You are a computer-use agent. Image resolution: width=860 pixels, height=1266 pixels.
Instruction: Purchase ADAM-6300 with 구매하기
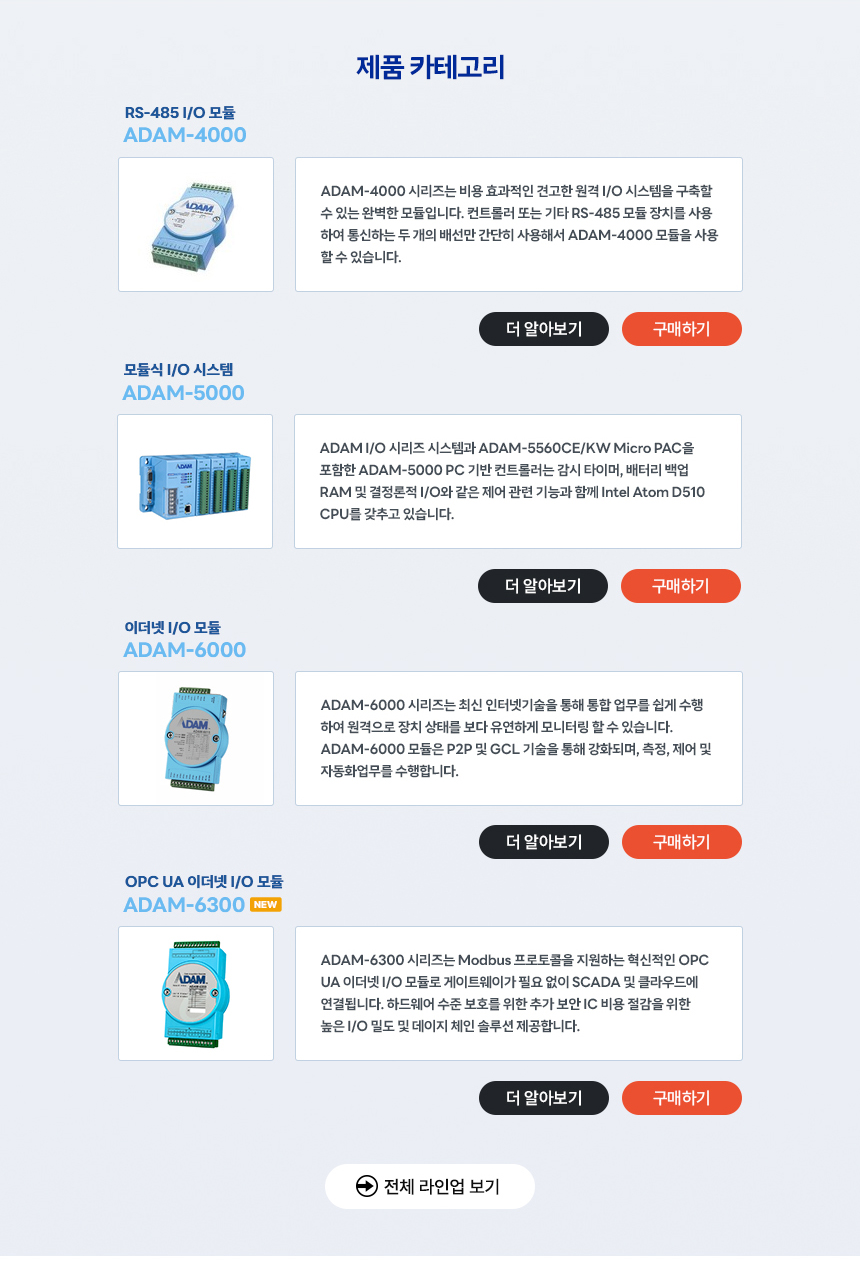coord(682,1098)
